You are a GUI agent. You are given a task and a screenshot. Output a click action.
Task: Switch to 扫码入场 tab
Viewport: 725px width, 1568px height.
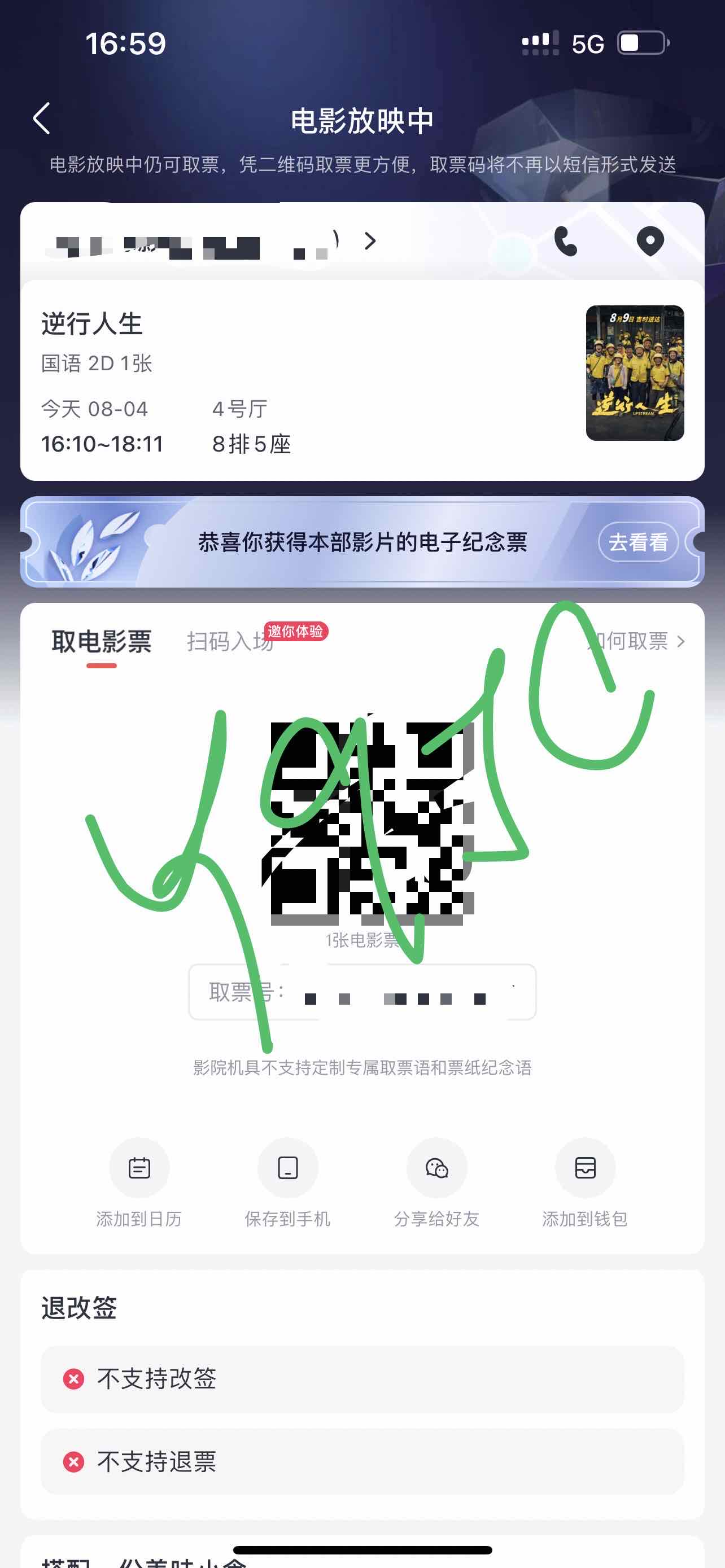point(230,641)
